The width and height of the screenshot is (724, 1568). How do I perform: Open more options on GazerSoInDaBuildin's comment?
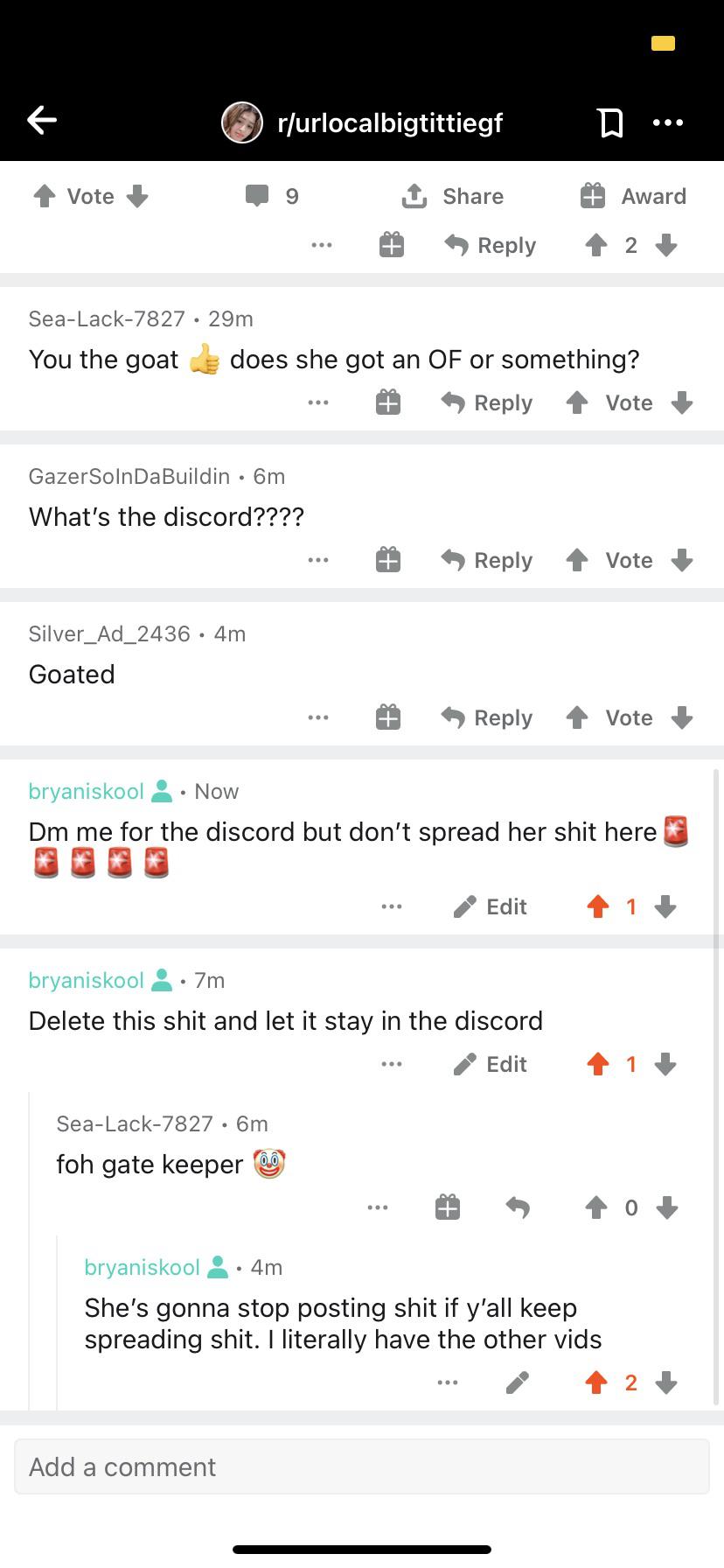pyautogui.click(x=318, y=560)
